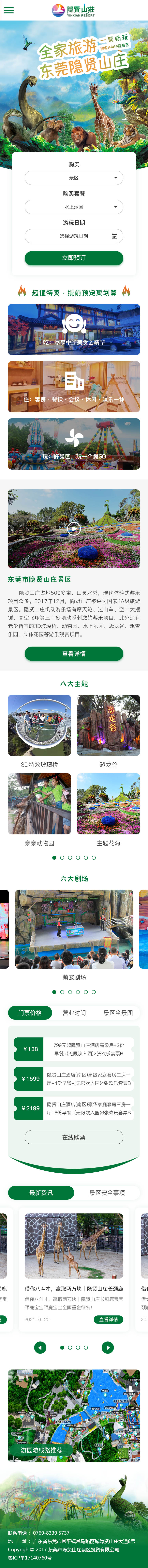Tap the 立即预订 button
Image resolution: width=148 pixels, height=1568 pixels.
pos(74,258)
